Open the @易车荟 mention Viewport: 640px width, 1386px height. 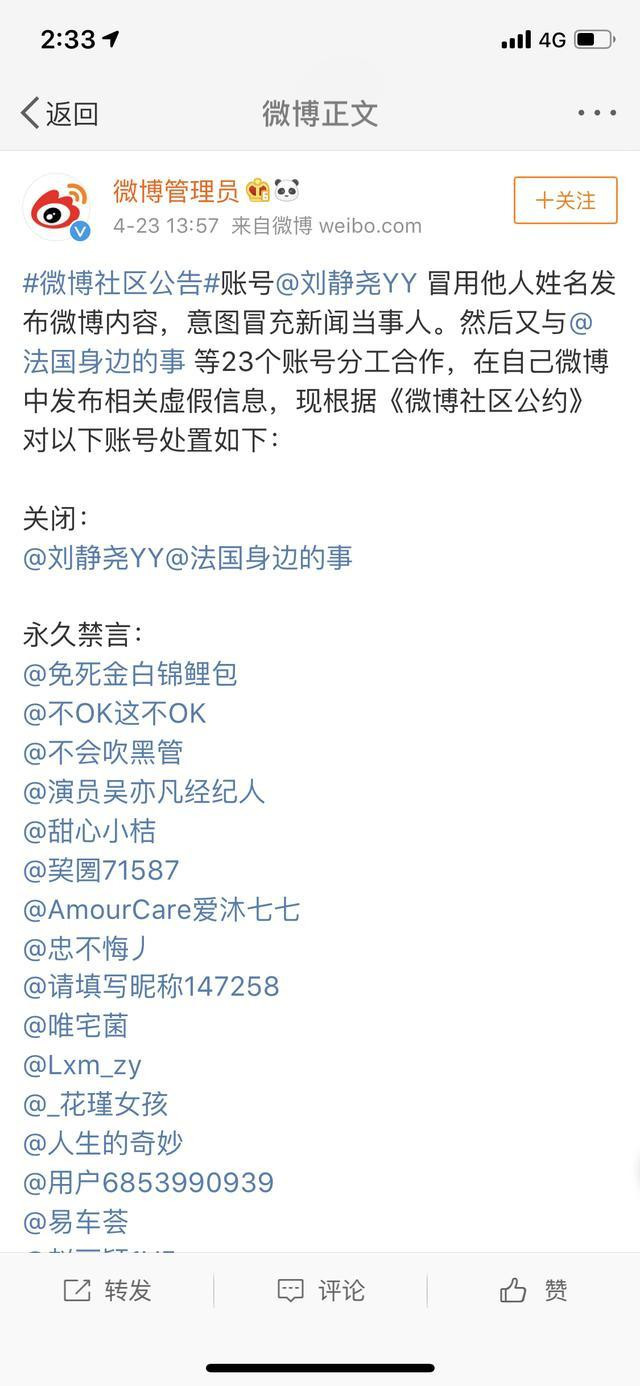point(75,1222)
